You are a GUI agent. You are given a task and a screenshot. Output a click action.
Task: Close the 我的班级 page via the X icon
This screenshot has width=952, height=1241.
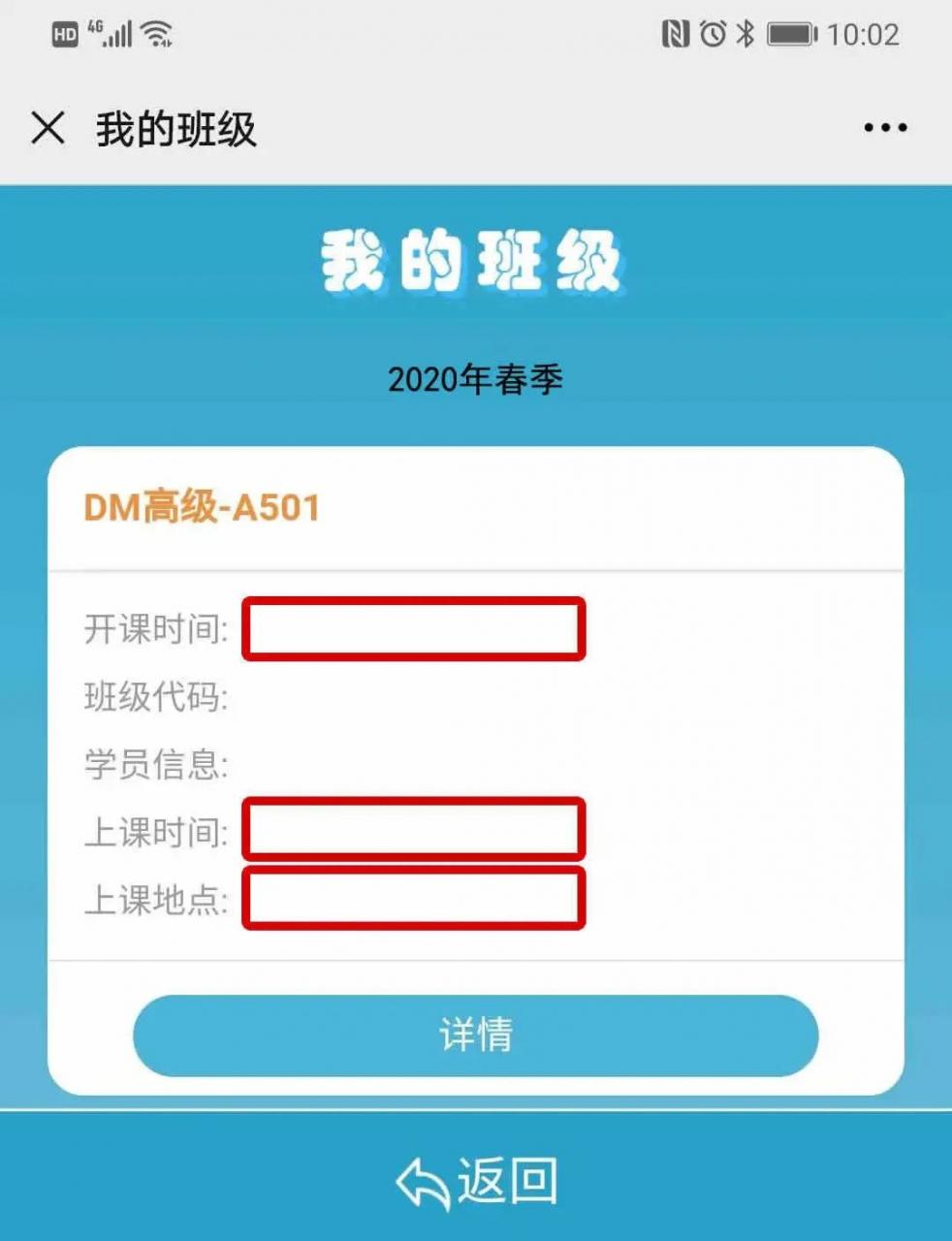[x=48, y=127]
